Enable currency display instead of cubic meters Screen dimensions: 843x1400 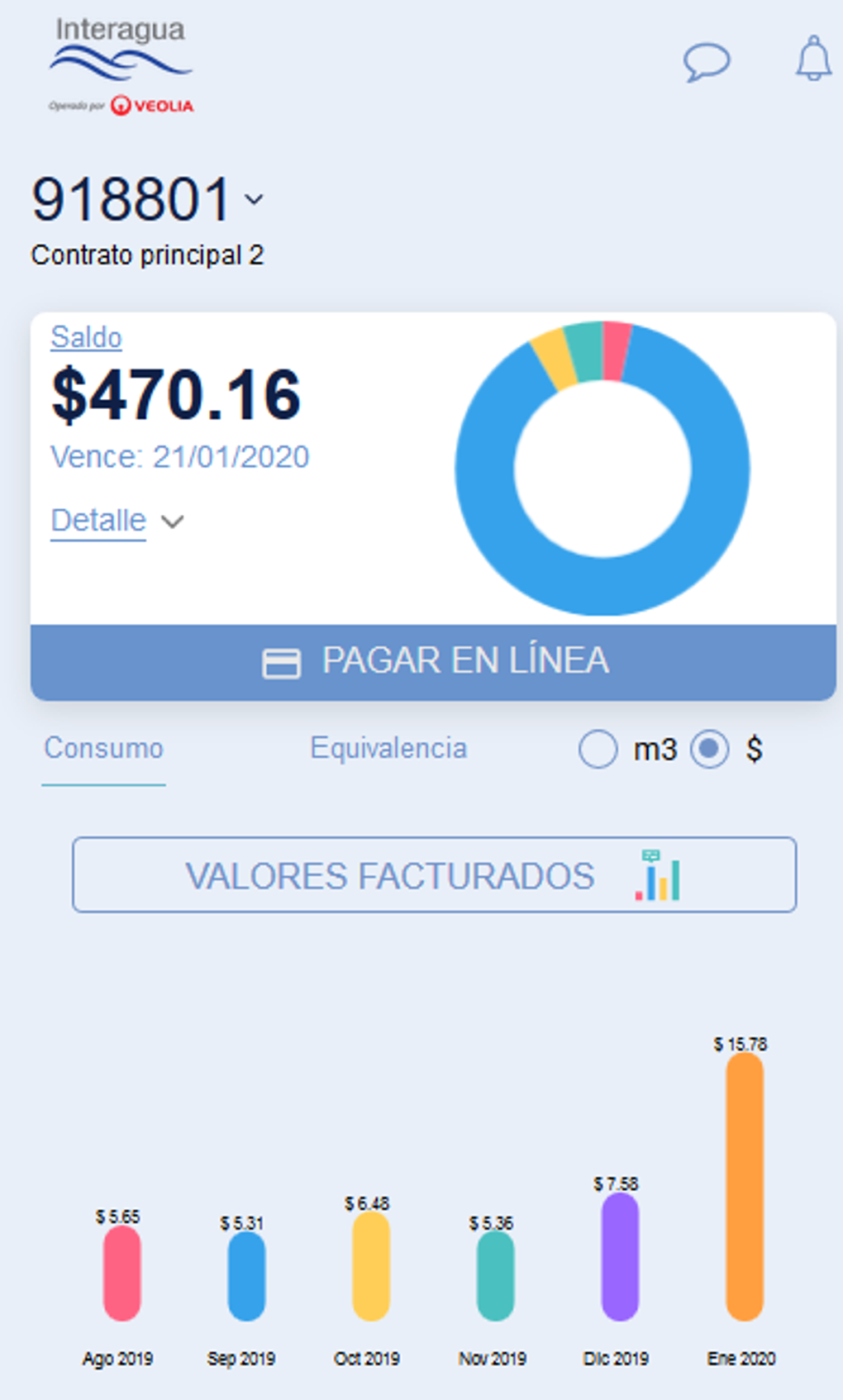(x=710, y=750)
